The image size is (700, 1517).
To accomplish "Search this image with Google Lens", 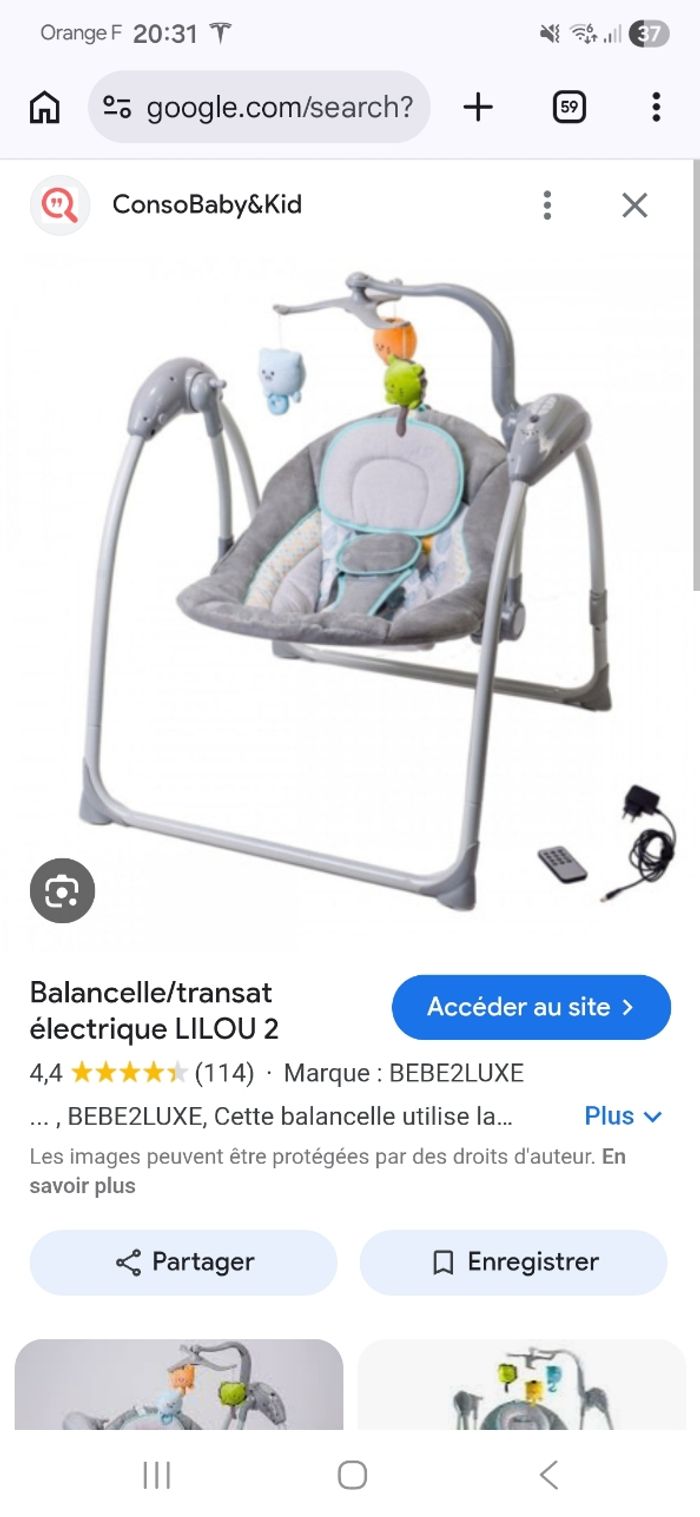I will click(x=62, y=890).
